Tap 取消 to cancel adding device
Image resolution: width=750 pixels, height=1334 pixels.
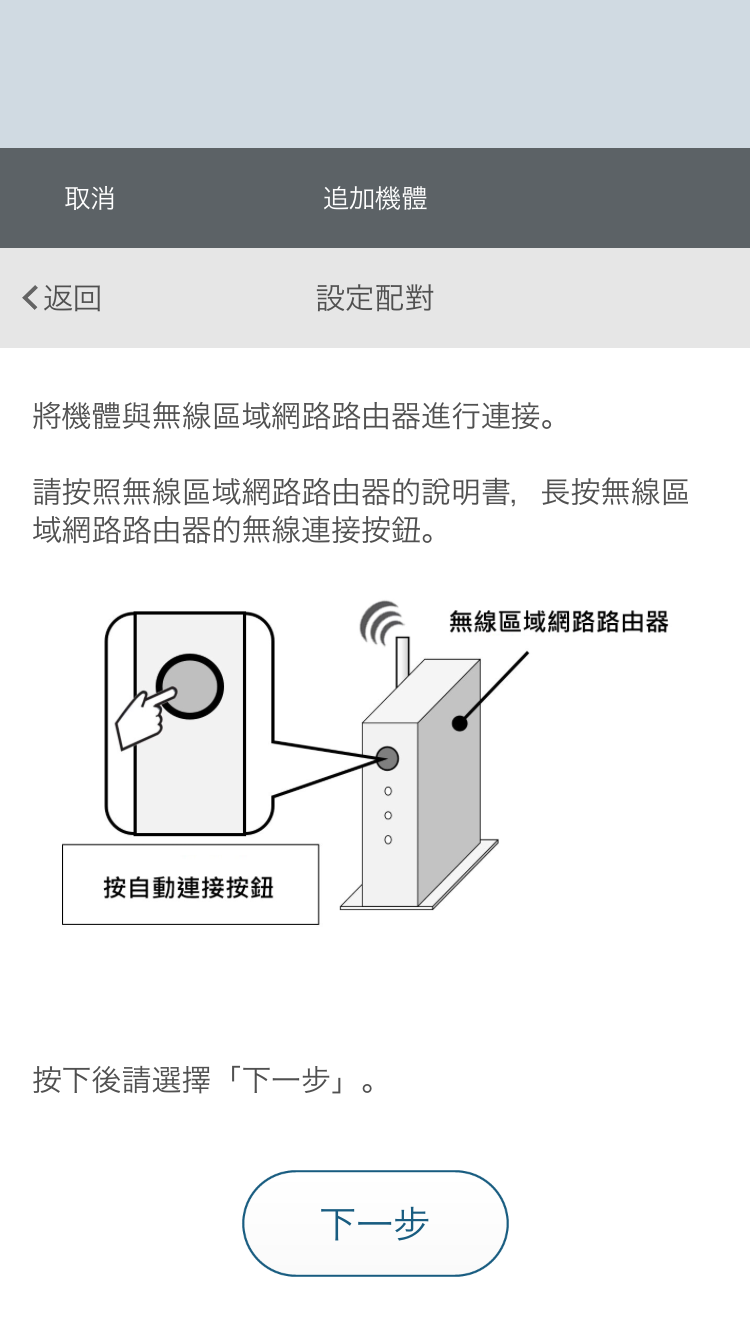pyautogui.click(x=90, y=198)
